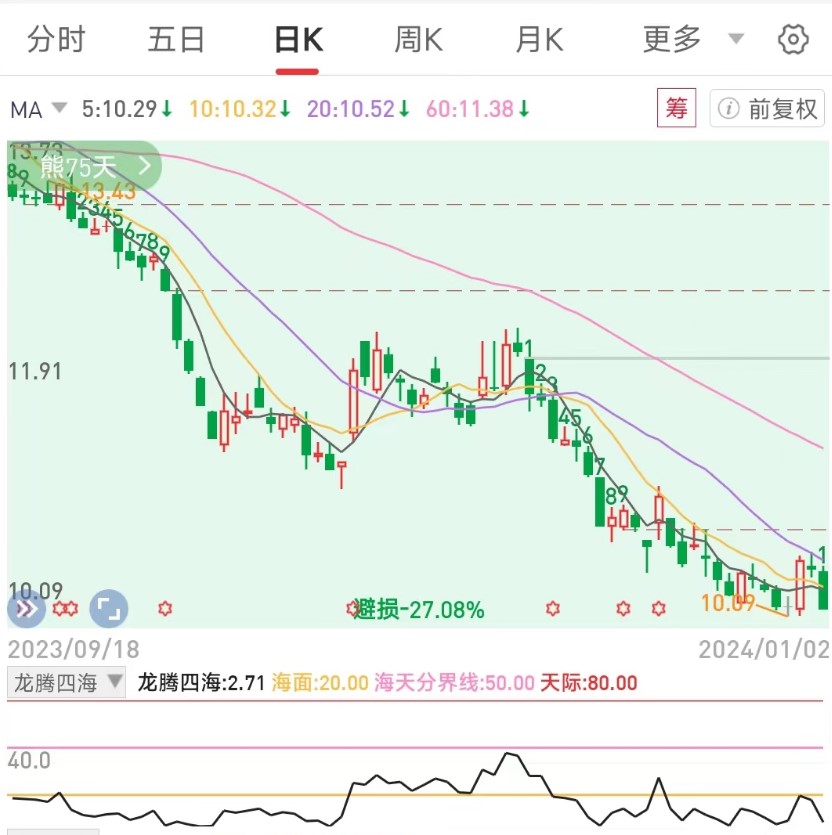Tap the 筹 chip distribution button

pos(677,108)
